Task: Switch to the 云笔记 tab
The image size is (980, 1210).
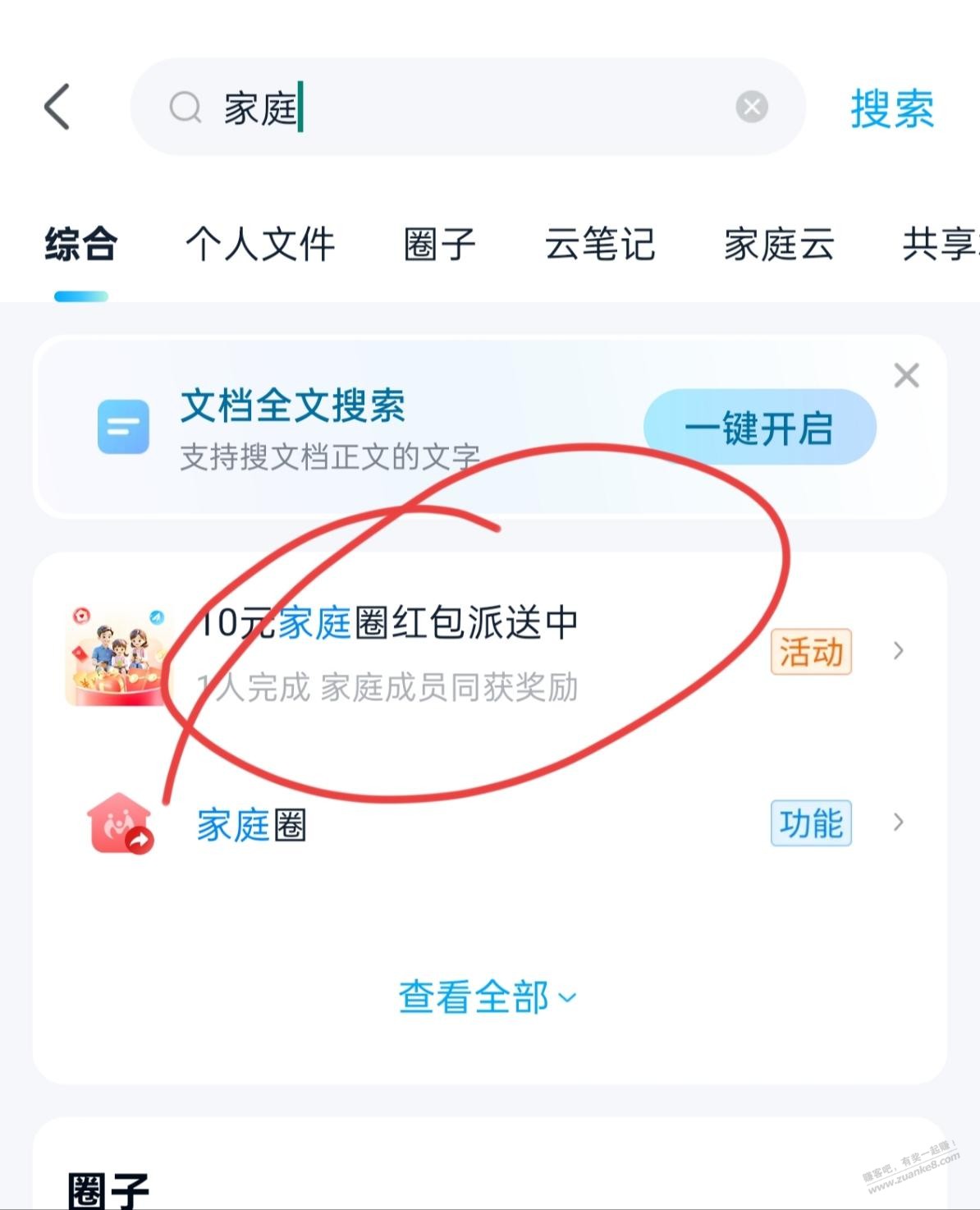Action: coord(599,244)
